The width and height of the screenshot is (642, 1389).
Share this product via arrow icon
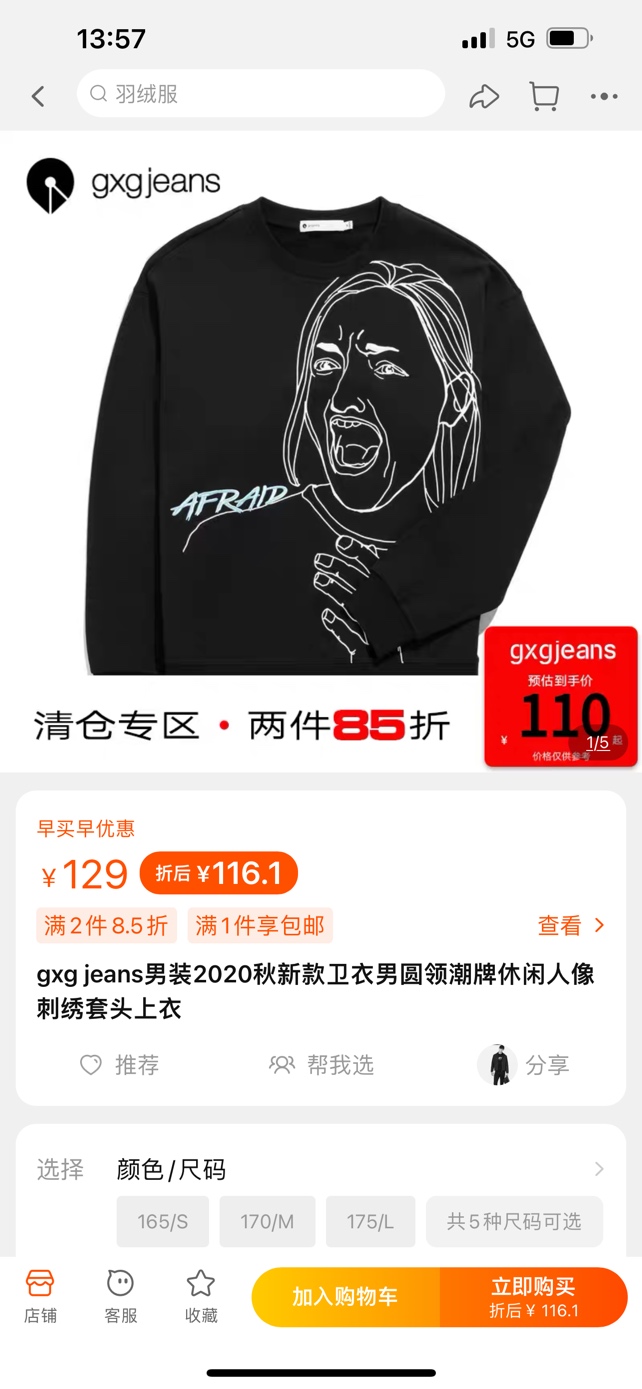[x=484, y=96]
